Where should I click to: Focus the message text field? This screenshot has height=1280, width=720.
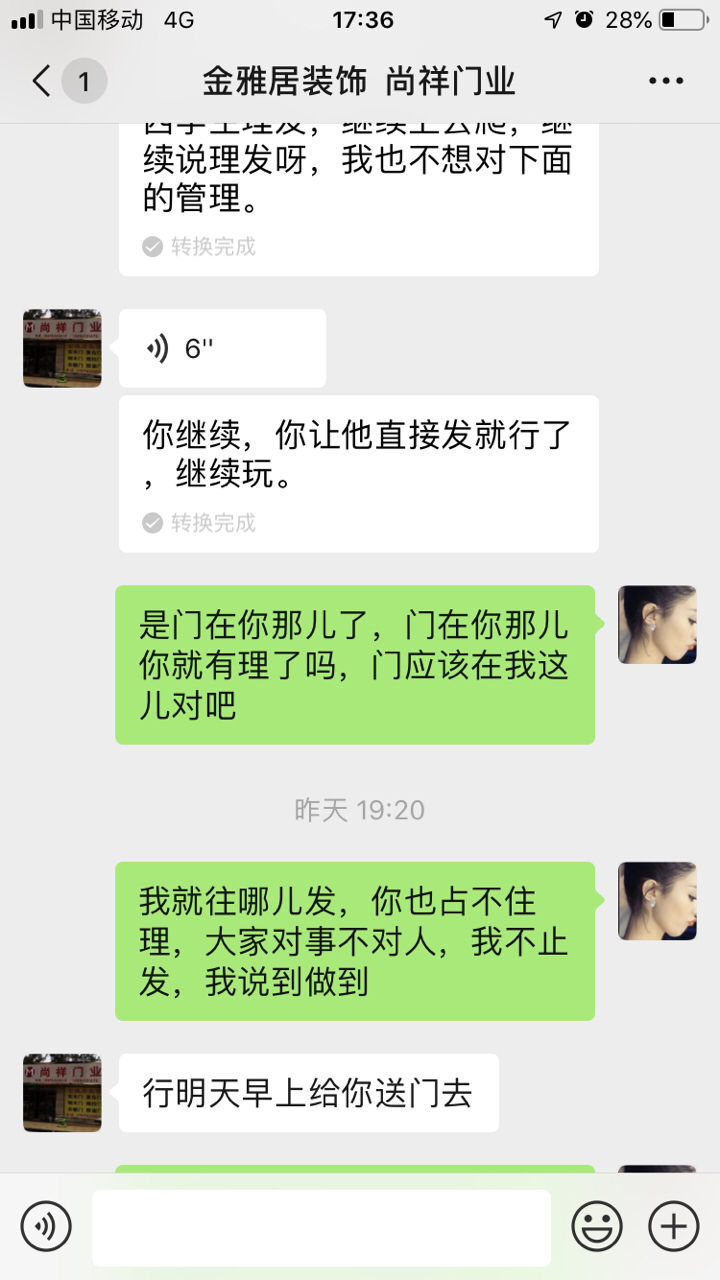click(x=321, y=1227)
